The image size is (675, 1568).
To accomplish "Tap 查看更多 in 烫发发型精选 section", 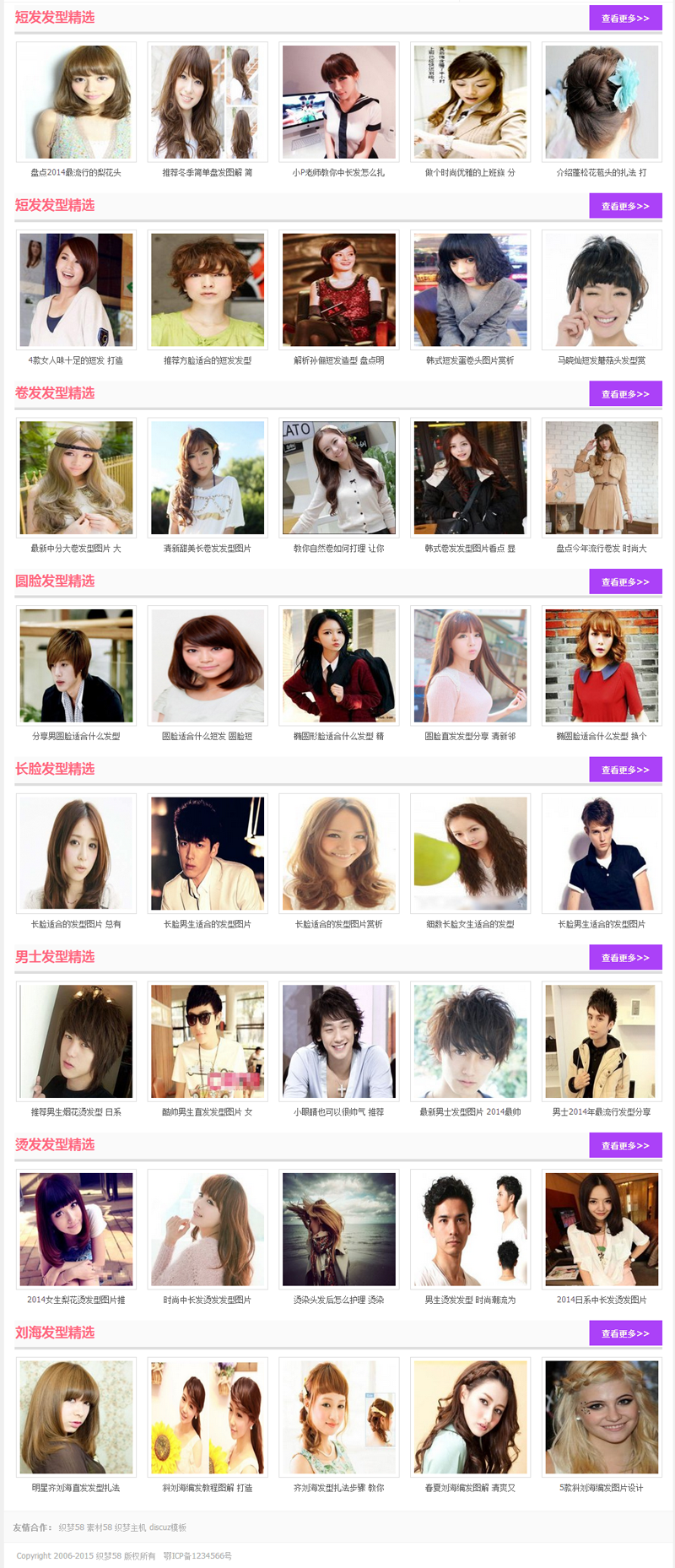I will point(625,1146).
